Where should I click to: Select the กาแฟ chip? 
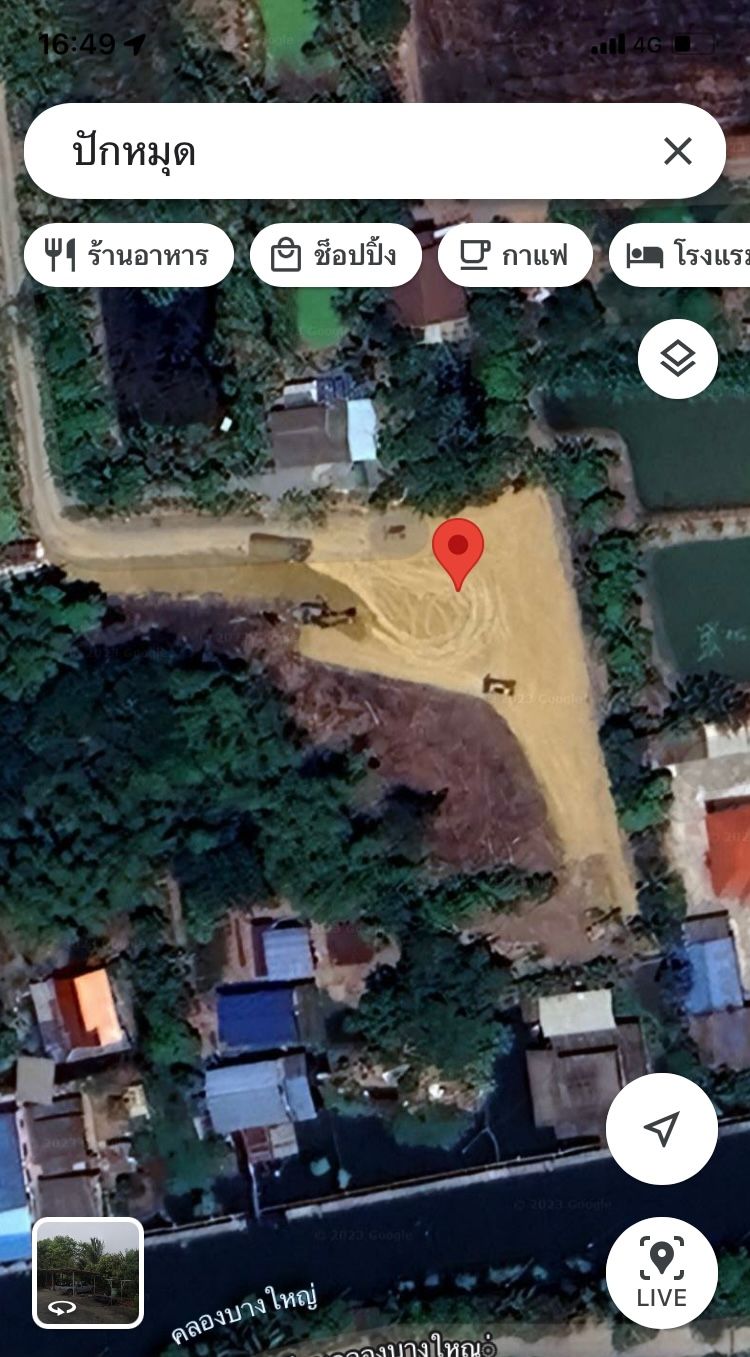[515, 255]
